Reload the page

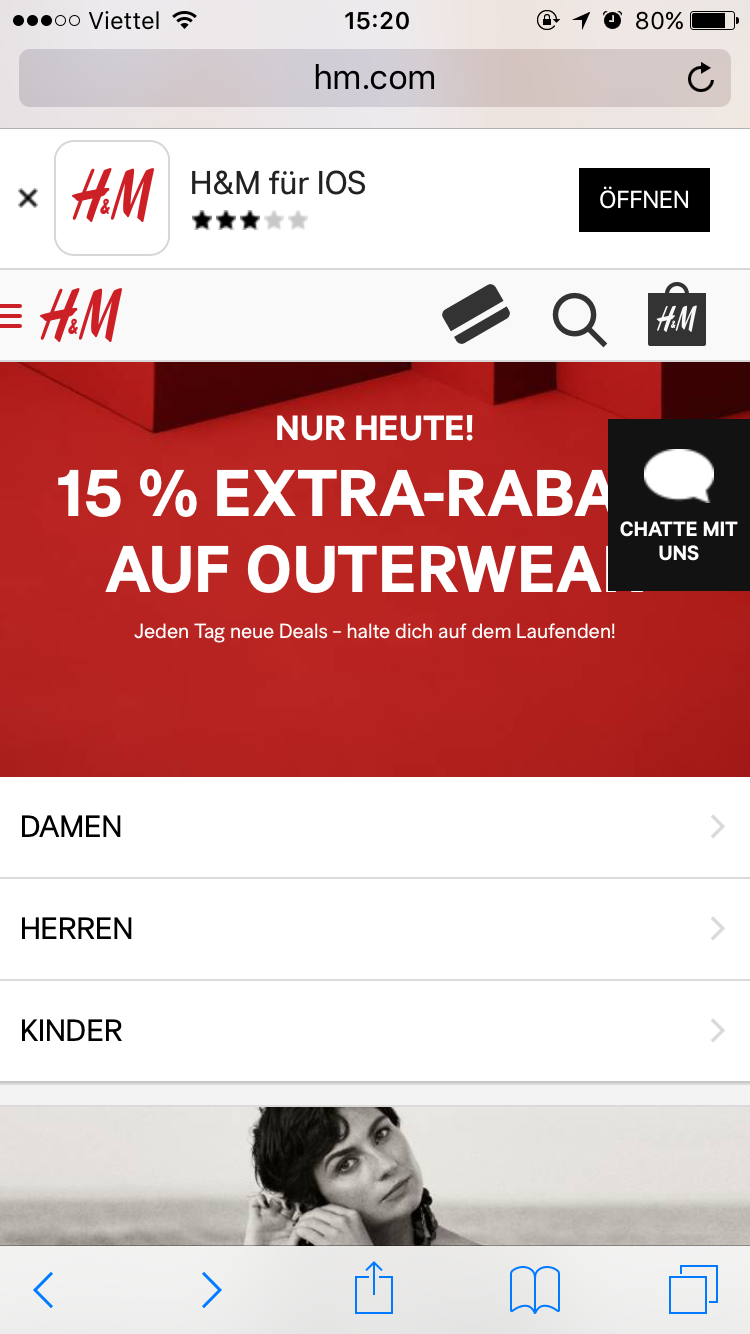pyautogui.click(x=701, y=78)
